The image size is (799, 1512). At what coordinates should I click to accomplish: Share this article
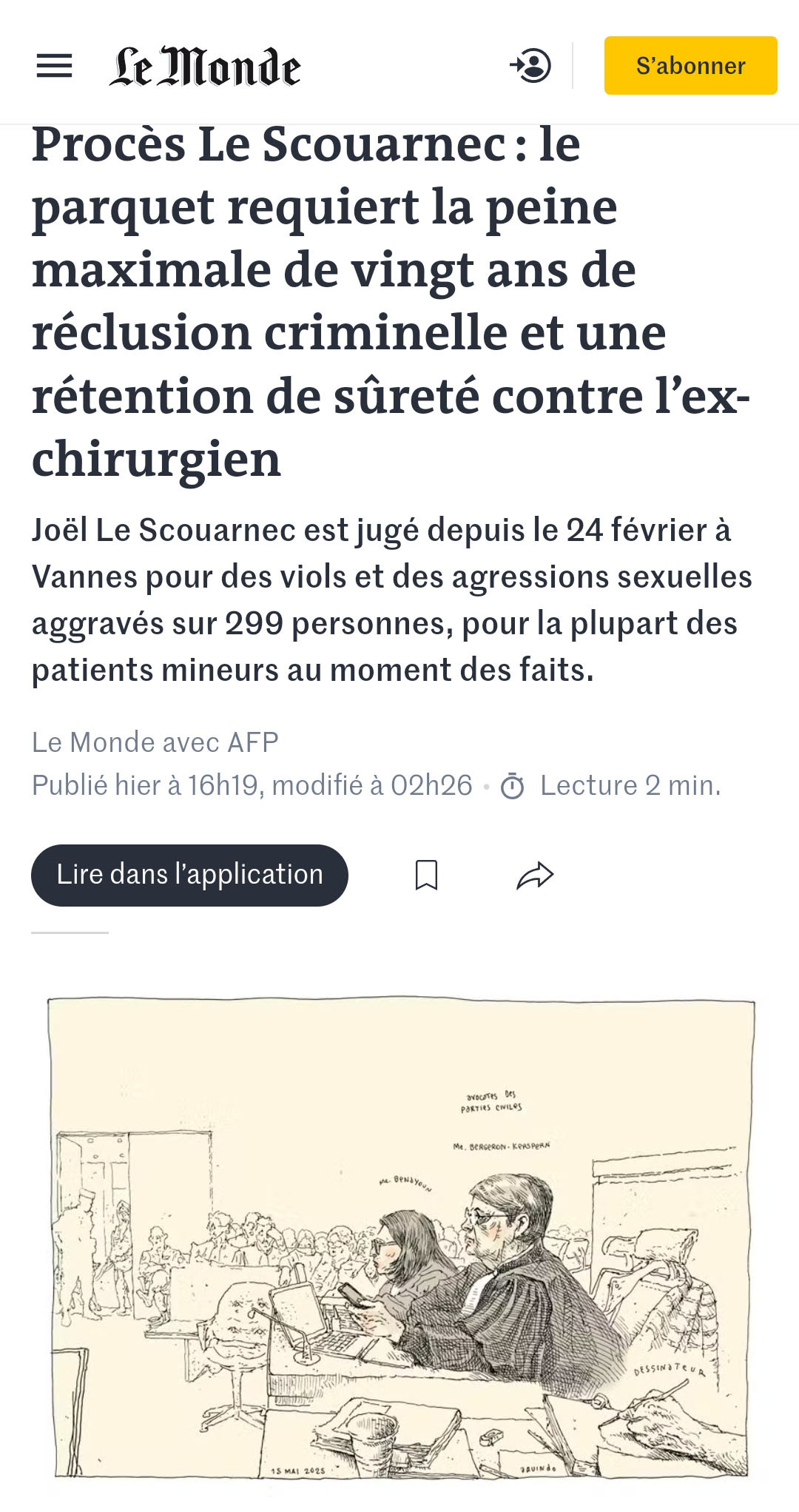(x=535, y=875)
